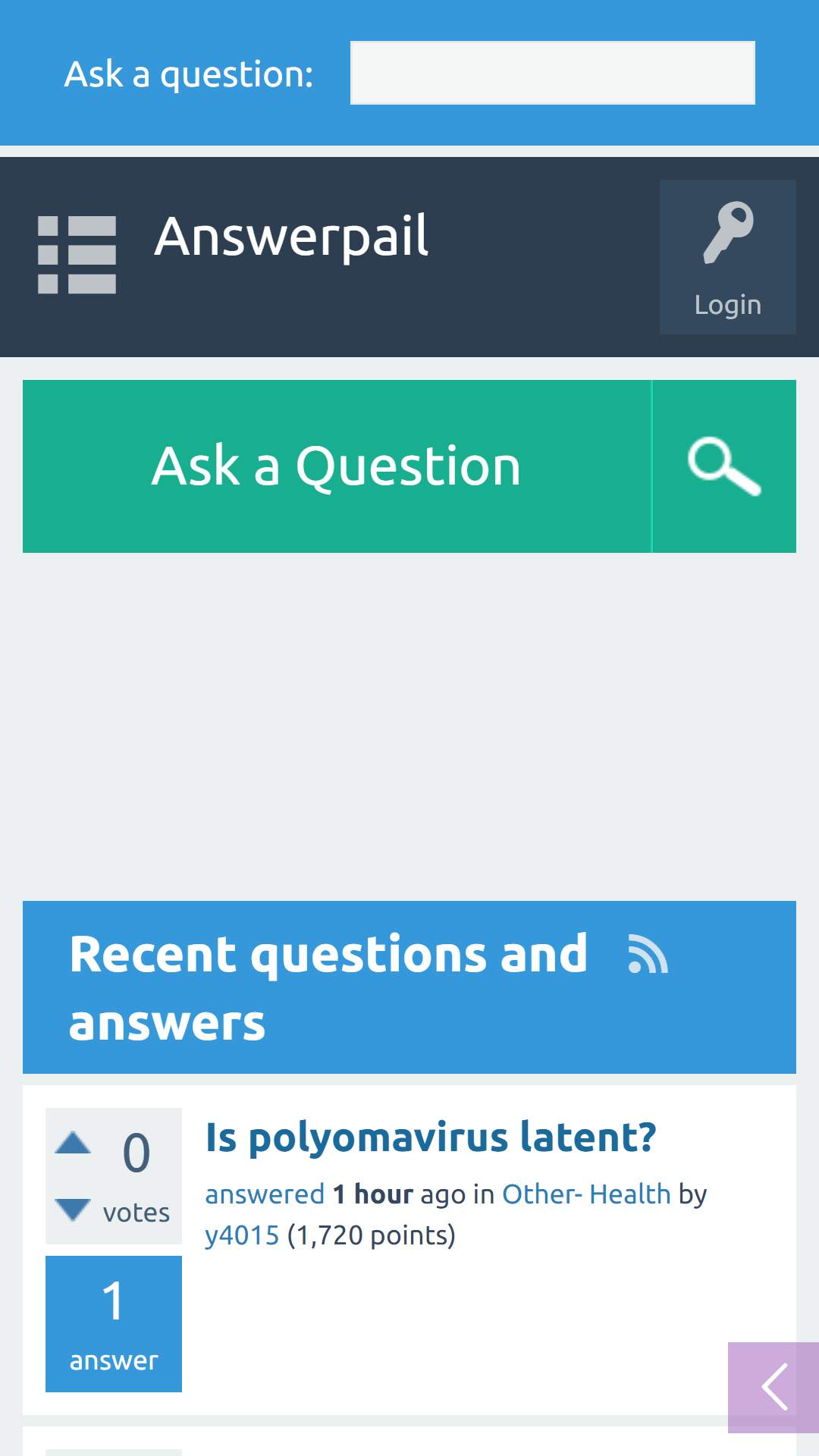
Task: Follow the answered link for polyomavirus
Action: click(265, 1194)
